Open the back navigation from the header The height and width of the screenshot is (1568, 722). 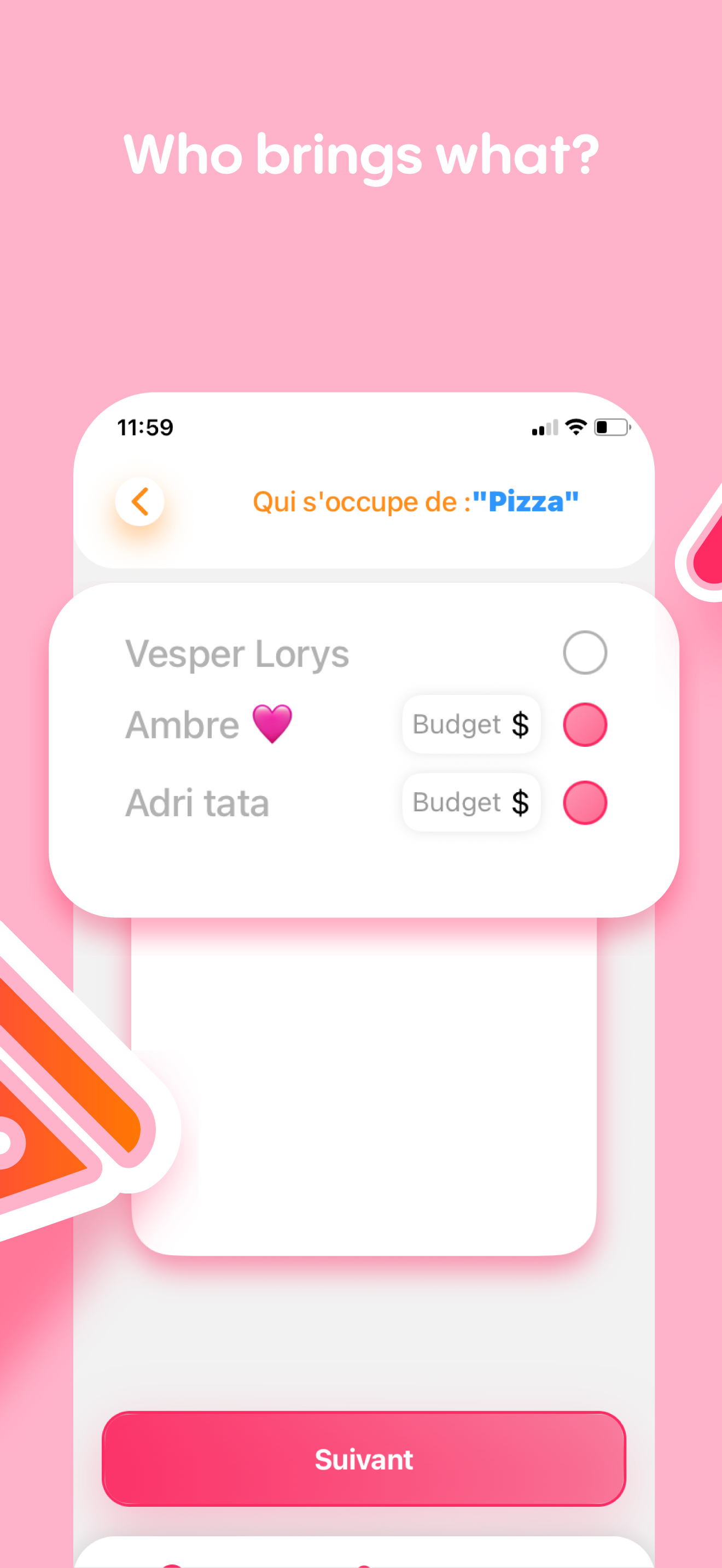(x=140, y=501)
